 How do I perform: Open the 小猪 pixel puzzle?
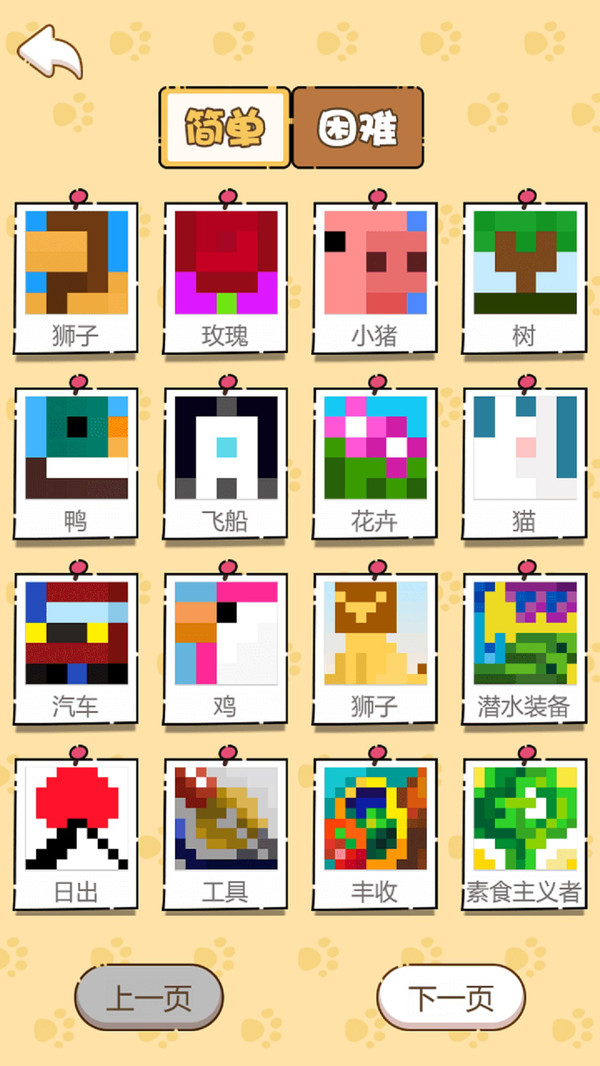375,276
